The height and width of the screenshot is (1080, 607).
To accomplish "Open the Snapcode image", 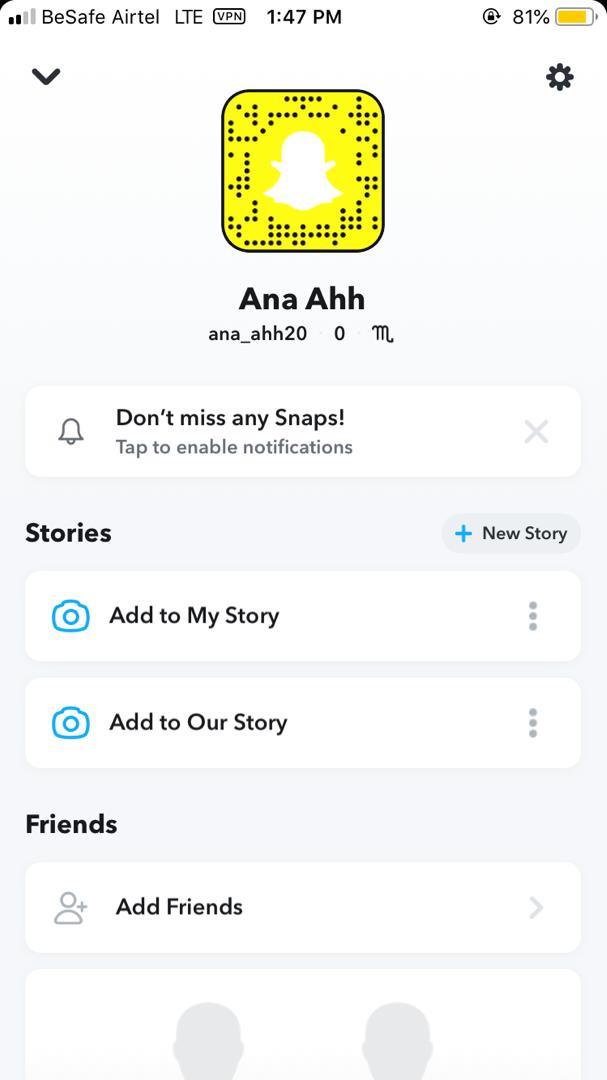I will point(303,170).
